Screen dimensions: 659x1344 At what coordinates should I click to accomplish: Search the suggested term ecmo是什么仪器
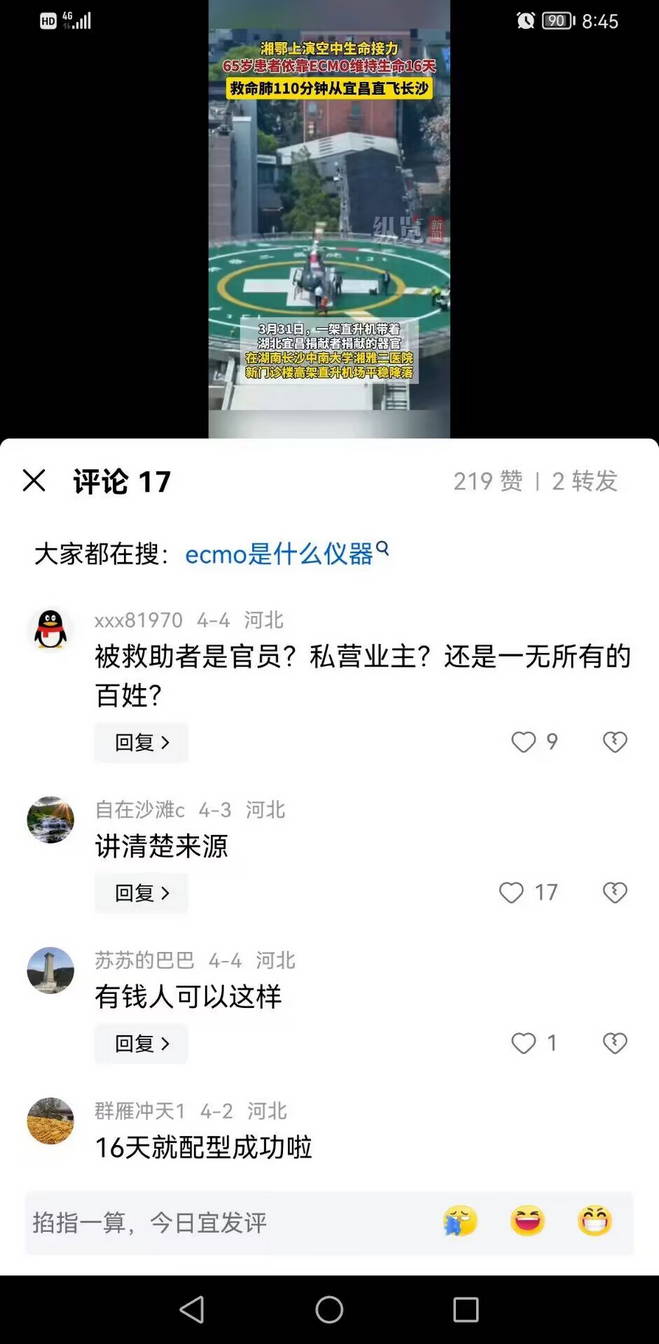pos(286,554)
